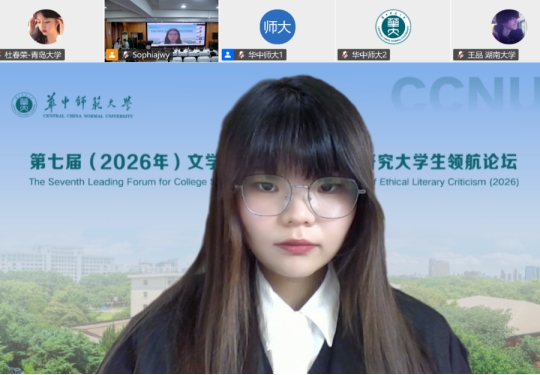
Task: Select the 杜春荣-青岛大学 participant tile
Action: coord(52,31)
